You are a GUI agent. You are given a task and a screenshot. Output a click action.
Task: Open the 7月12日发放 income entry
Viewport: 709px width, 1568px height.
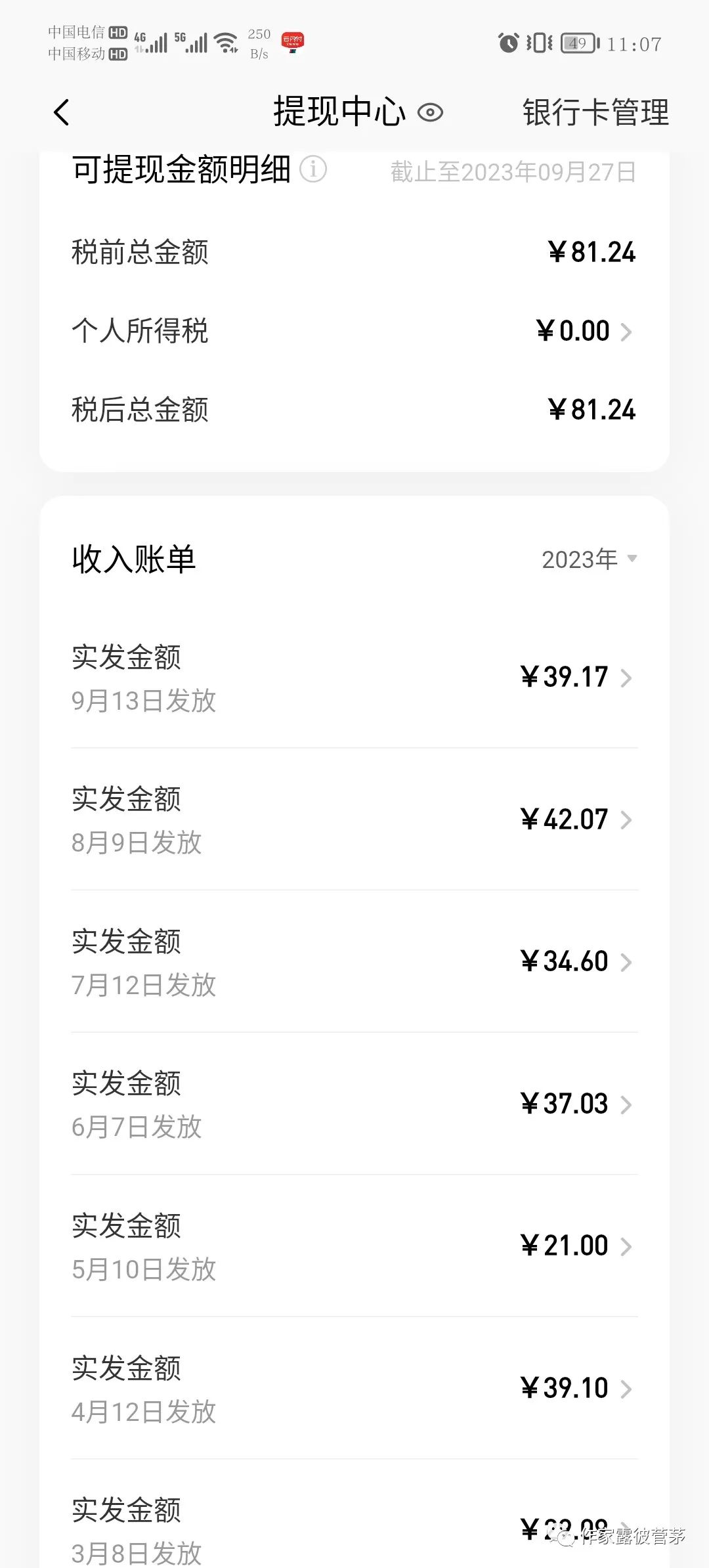tap(354, 962)
